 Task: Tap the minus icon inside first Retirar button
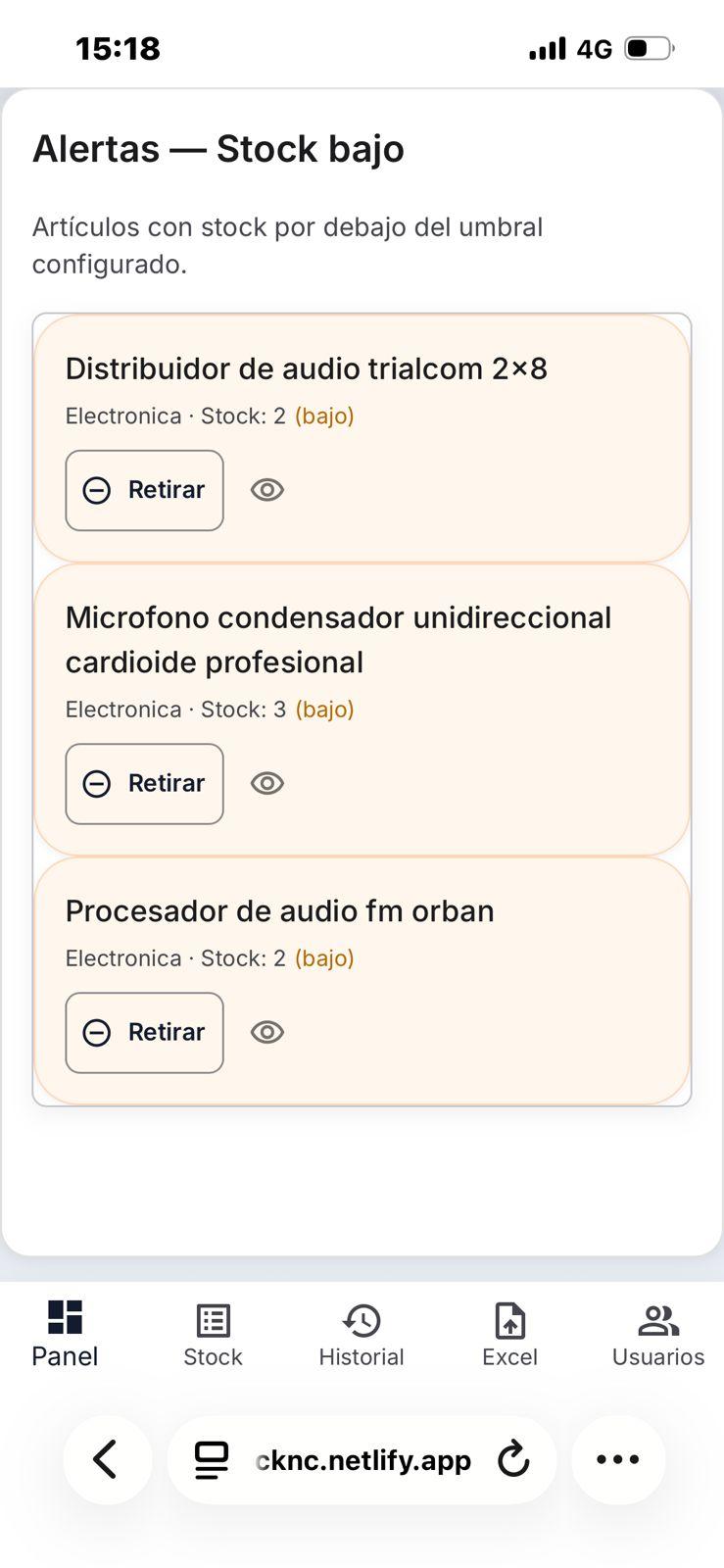(96, 490)
